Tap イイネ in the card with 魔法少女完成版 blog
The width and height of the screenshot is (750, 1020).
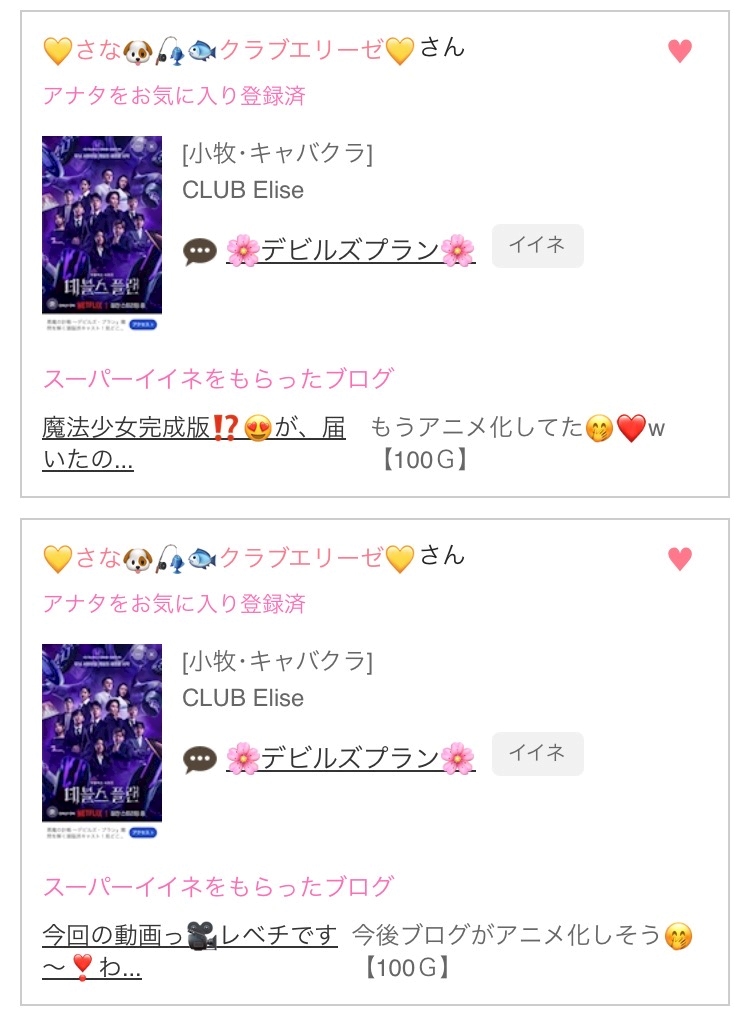click(x=537, y=246)
